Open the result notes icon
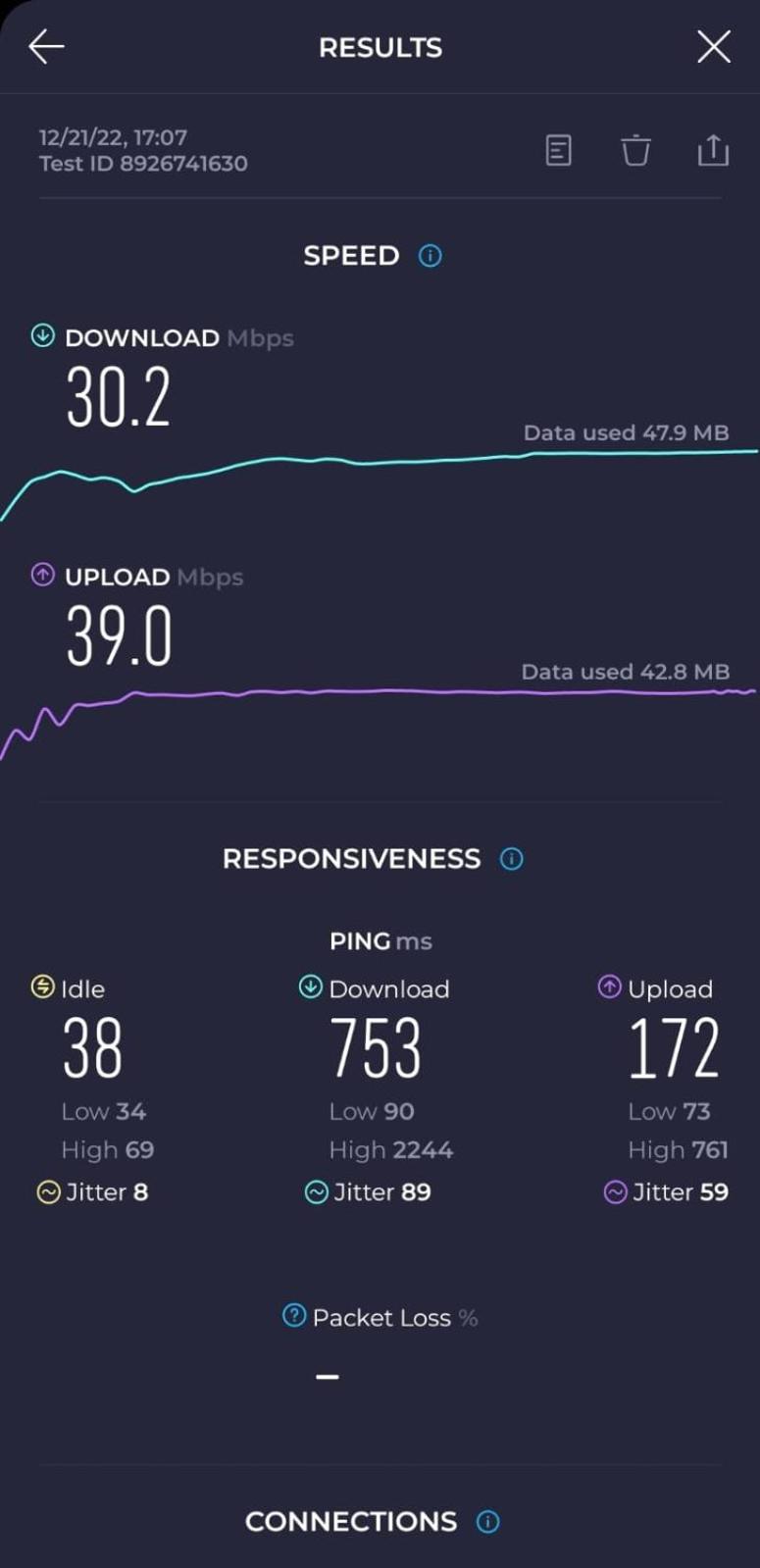Viewport: 760px width, 1568px height. pos(558,150)
